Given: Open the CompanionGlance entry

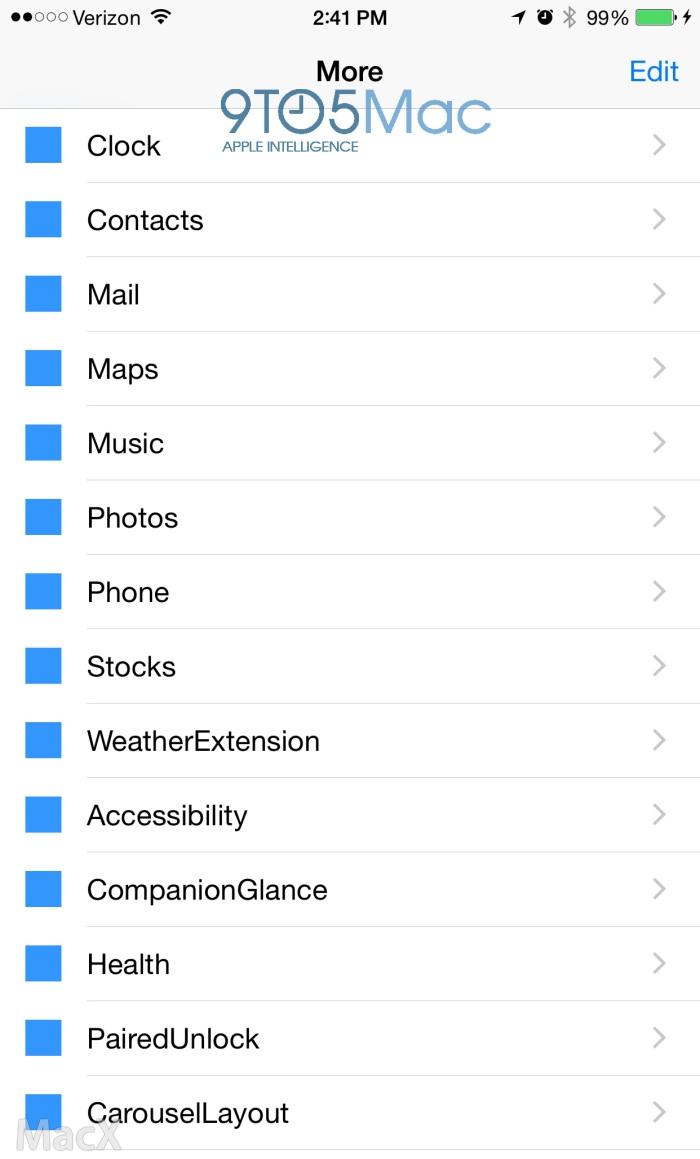Looking at the screenshot, I should tap(350, 890).
